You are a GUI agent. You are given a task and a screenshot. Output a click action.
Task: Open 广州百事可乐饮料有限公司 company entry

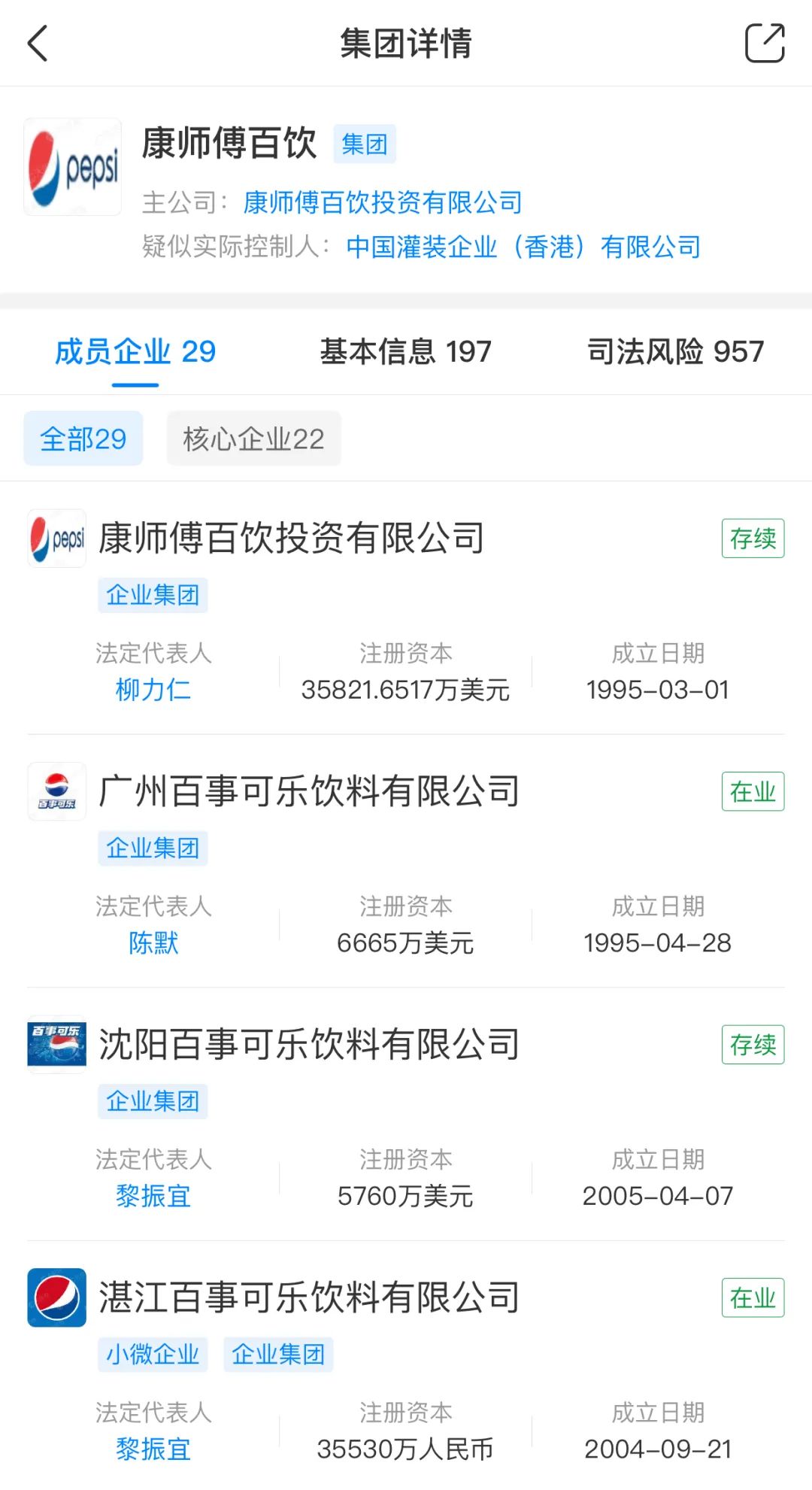click(x=309, y=791)
